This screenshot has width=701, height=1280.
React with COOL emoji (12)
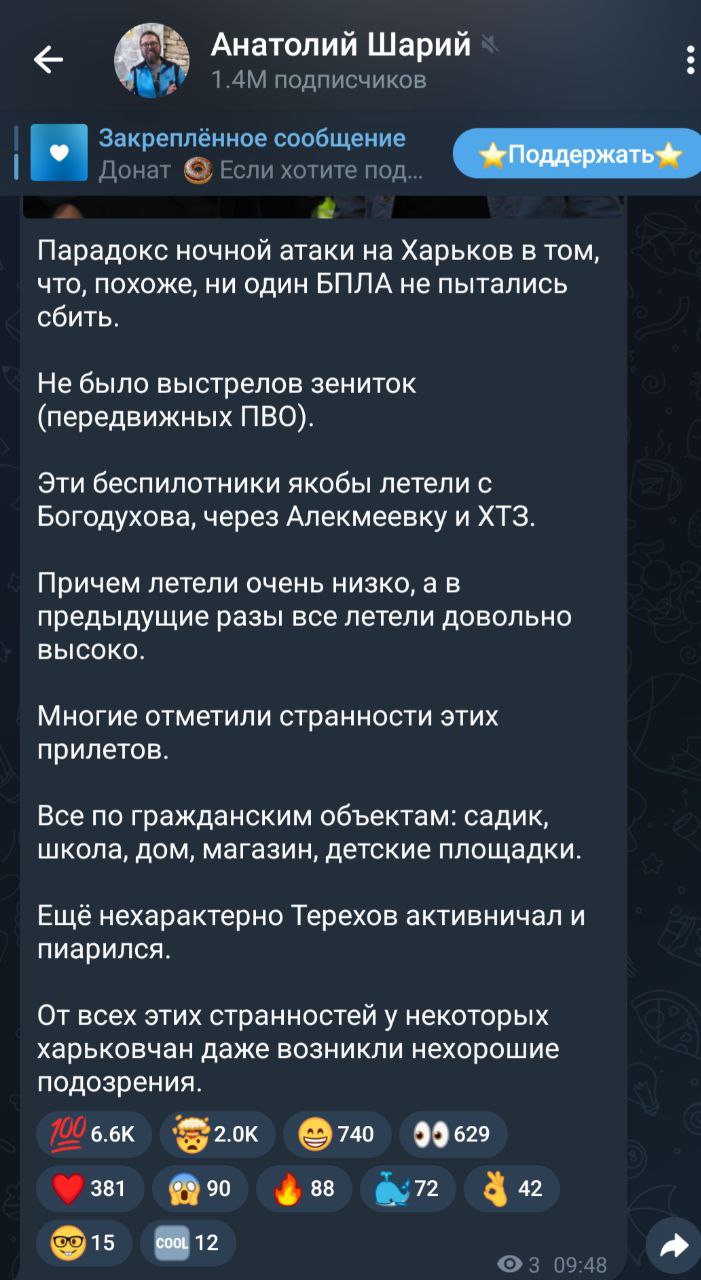pos(187,1243)
